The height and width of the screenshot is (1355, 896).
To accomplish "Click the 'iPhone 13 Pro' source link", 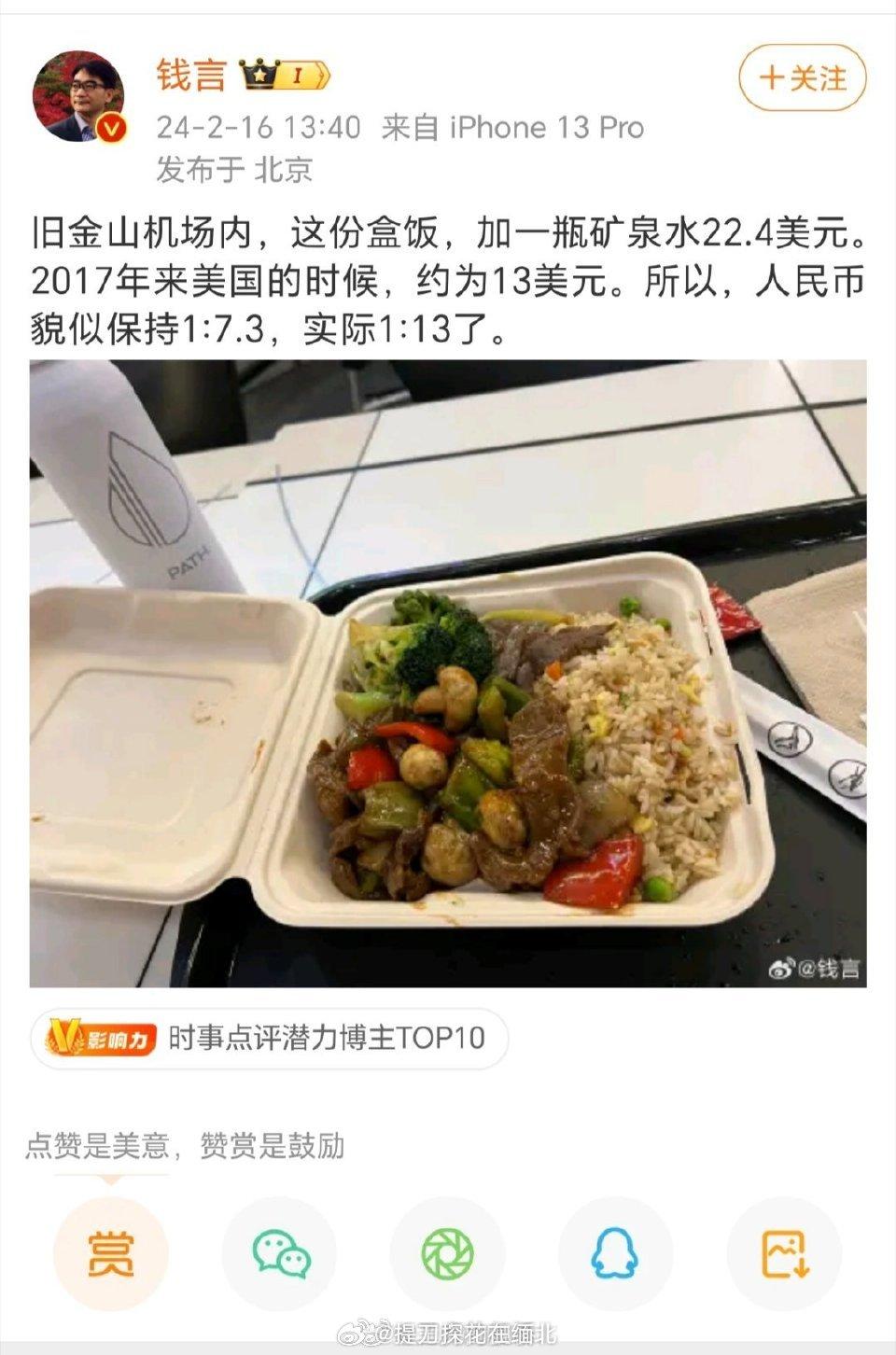I will (x=544, y=130).
